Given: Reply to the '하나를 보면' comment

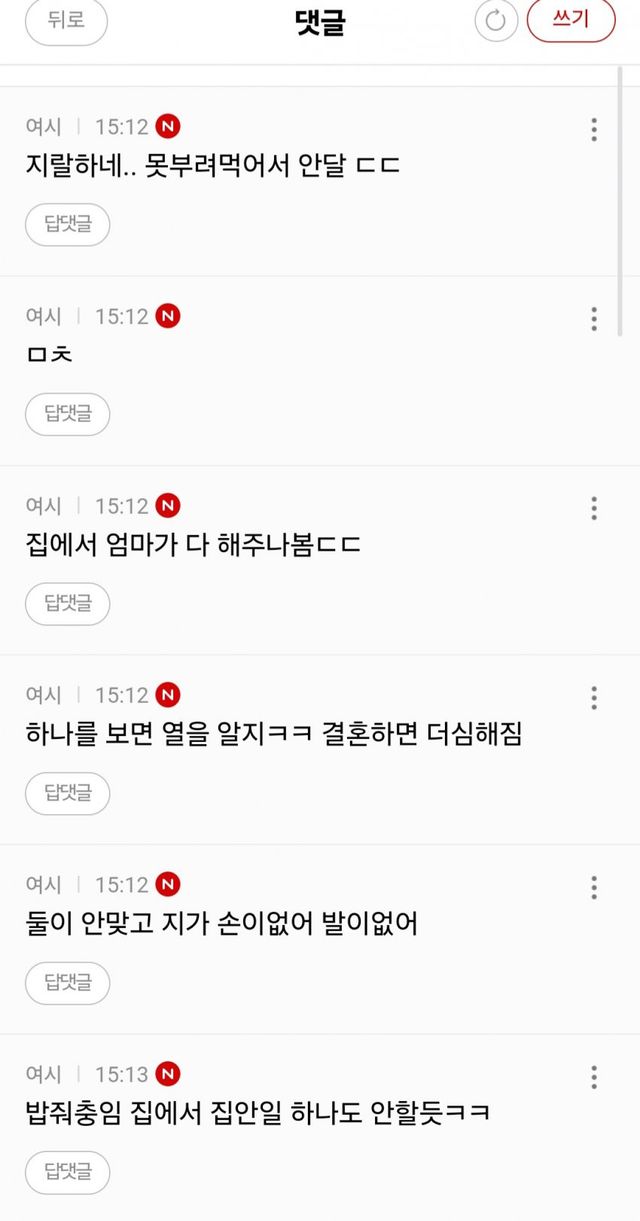Looking at the screenshot, I should [67, 793].
